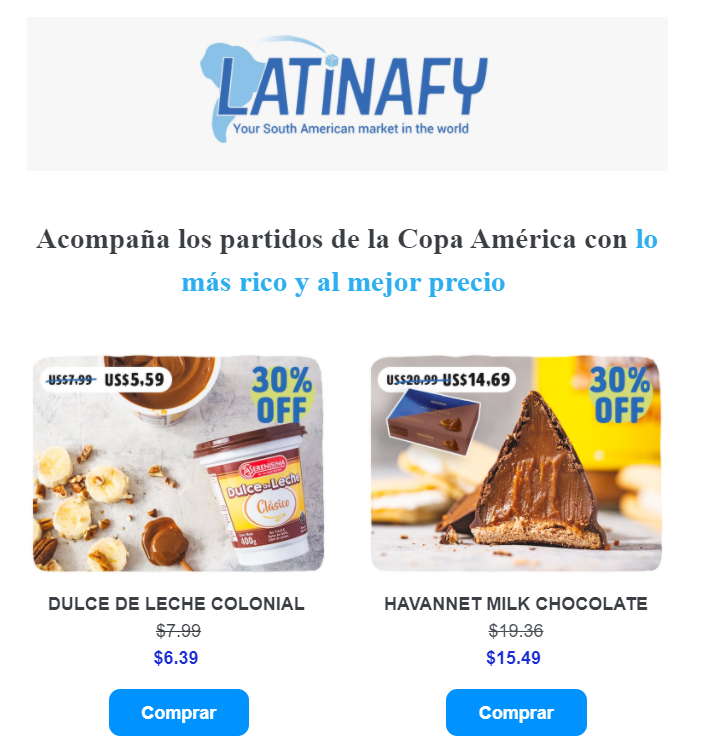Open the Havannet Milk Chocolate product image
Screen dimensions: 706x750
[516, 464]
